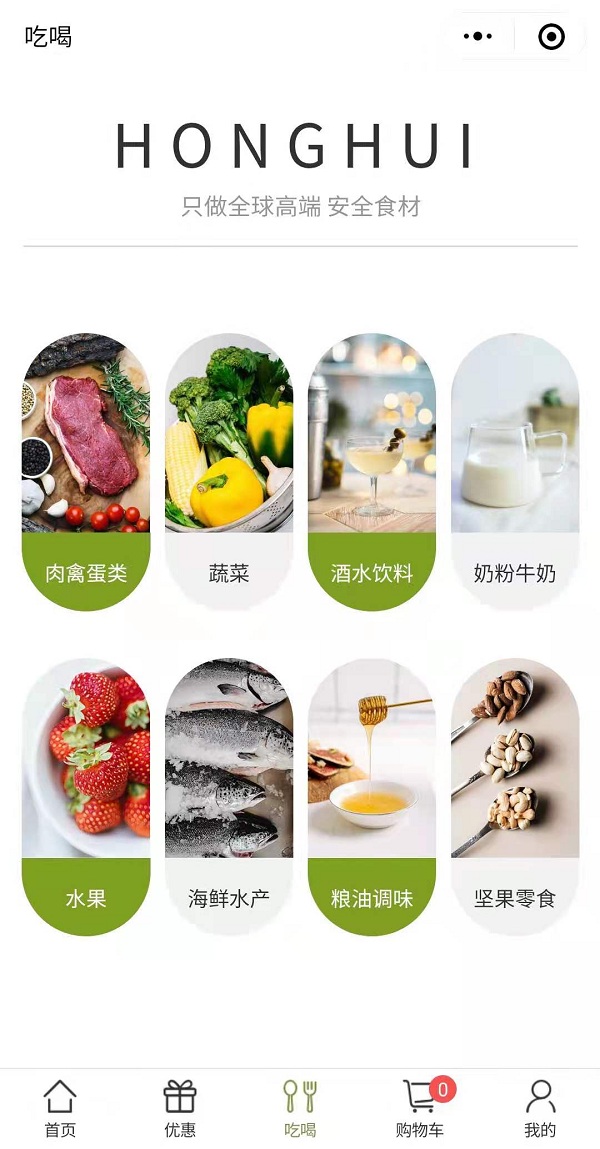
Task: Open the 购物车 tab
Action: pyautogui.click(x=420, y=1108)
